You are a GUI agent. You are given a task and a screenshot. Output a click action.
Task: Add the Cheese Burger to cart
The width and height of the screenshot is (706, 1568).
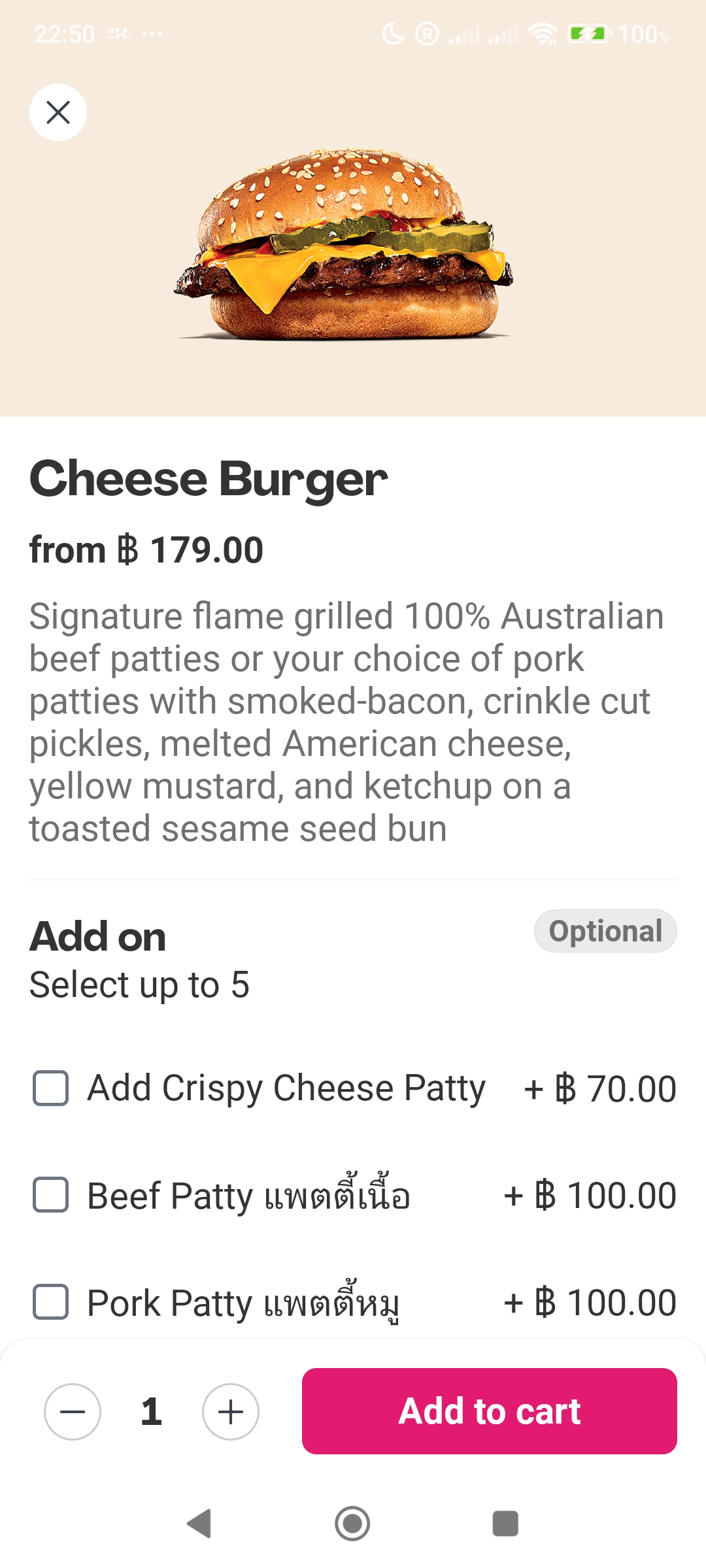click(489, 1411)
